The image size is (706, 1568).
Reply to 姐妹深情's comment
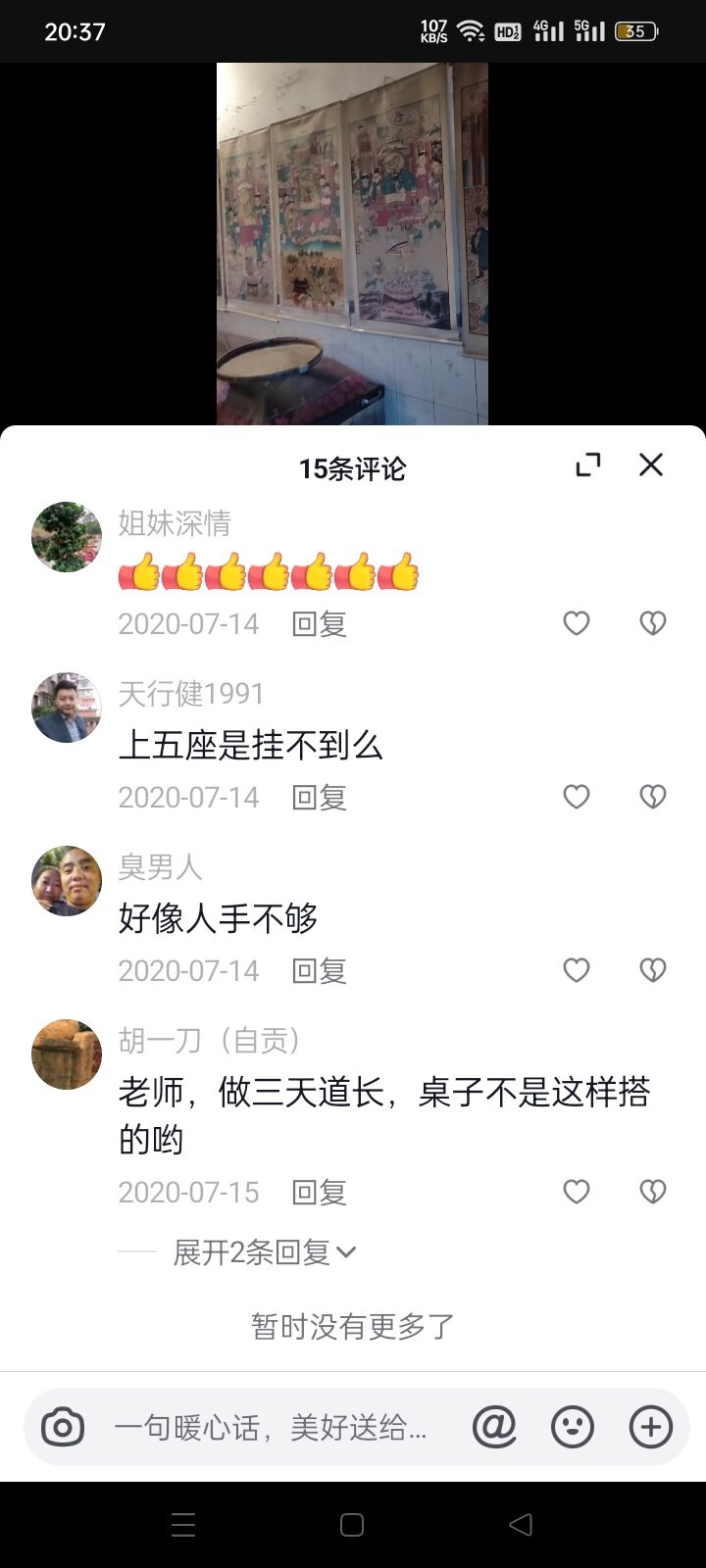tap(319, 623)
